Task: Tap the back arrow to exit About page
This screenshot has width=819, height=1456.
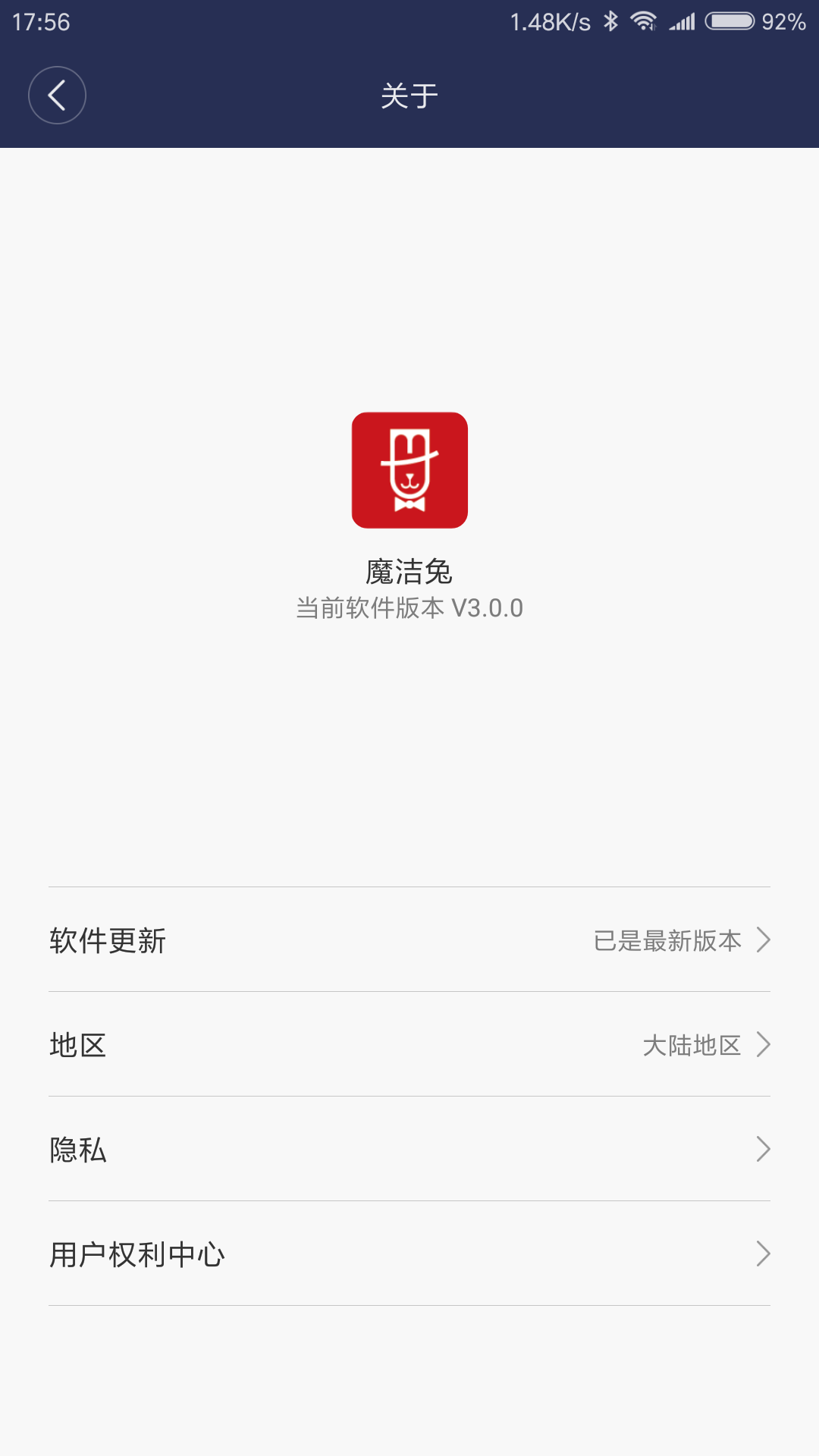Action: tap(57, 95)
